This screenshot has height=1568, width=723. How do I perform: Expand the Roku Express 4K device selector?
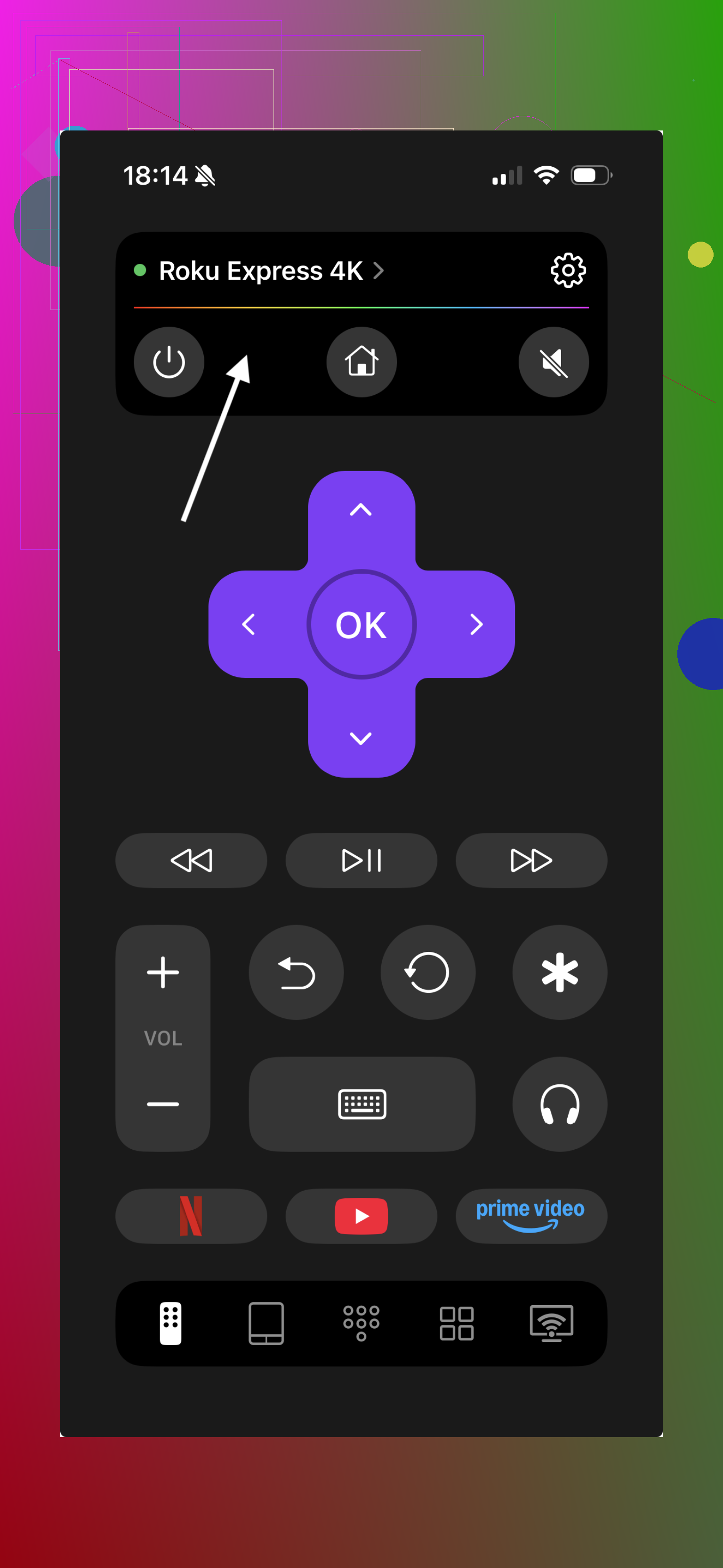click(x=261, y=271)
